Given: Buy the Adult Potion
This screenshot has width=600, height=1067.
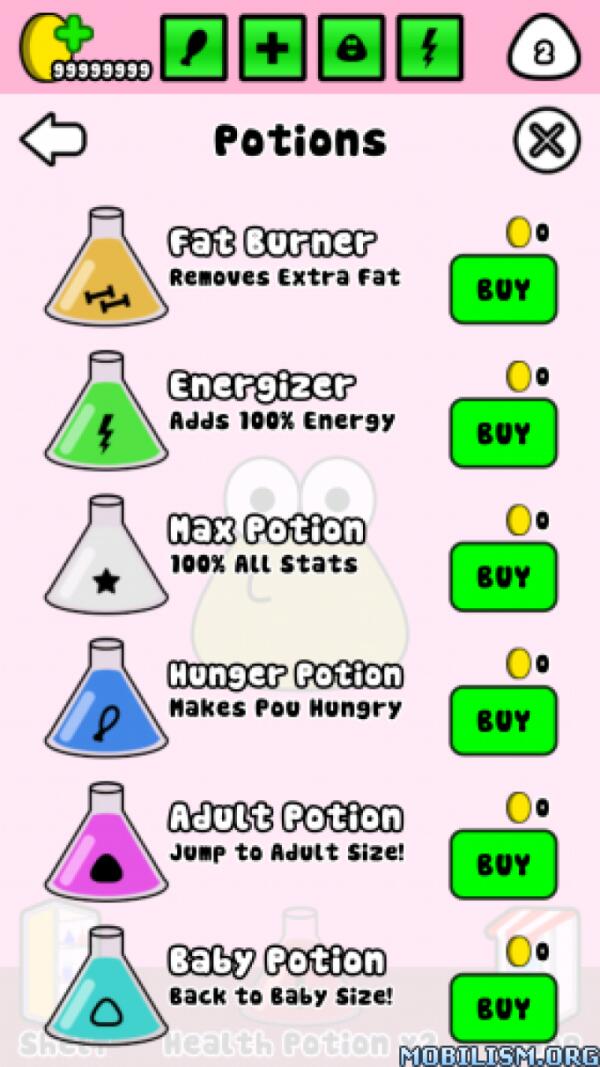Looking at the screenshot, I should click(x=503, y=864).
